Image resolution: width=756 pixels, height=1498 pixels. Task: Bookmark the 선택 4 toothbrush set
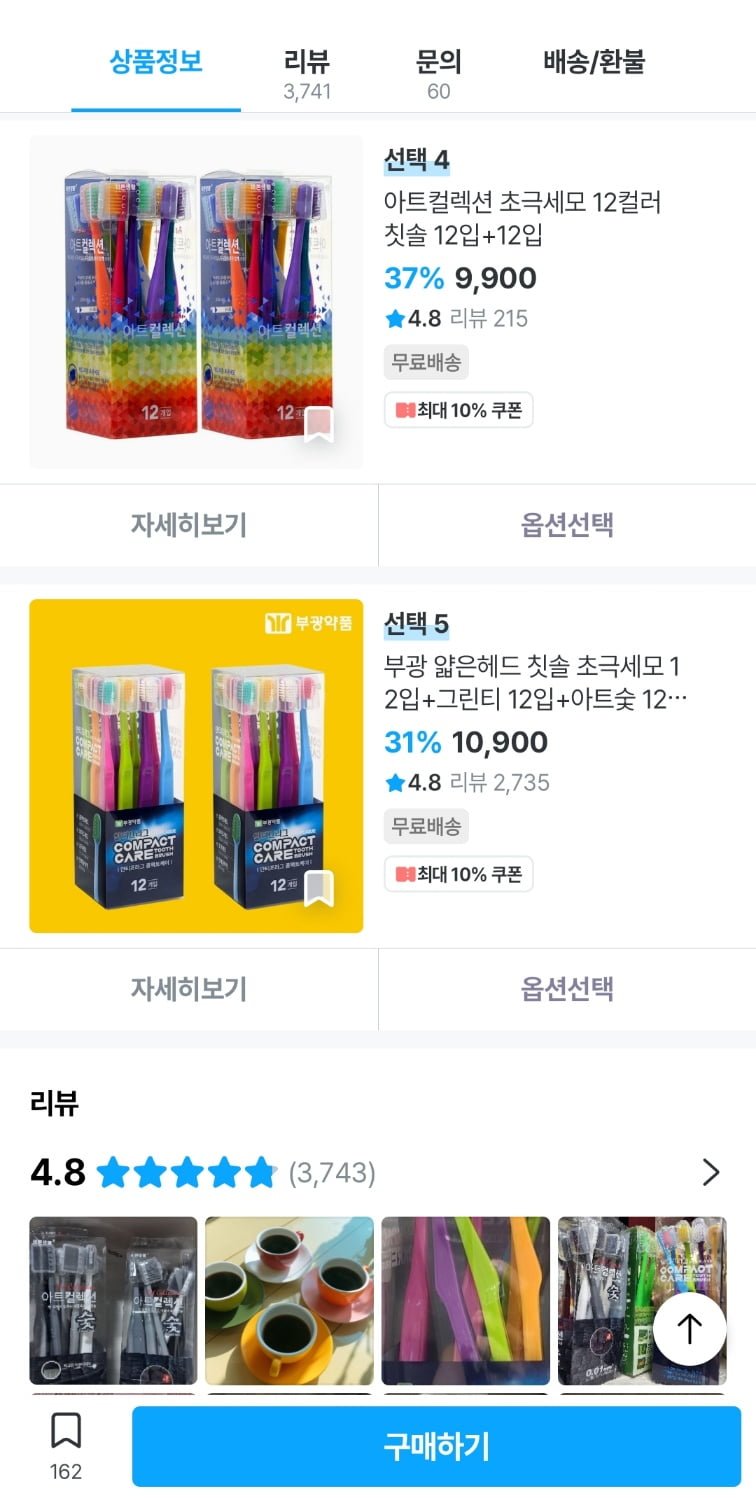[318, 425]
